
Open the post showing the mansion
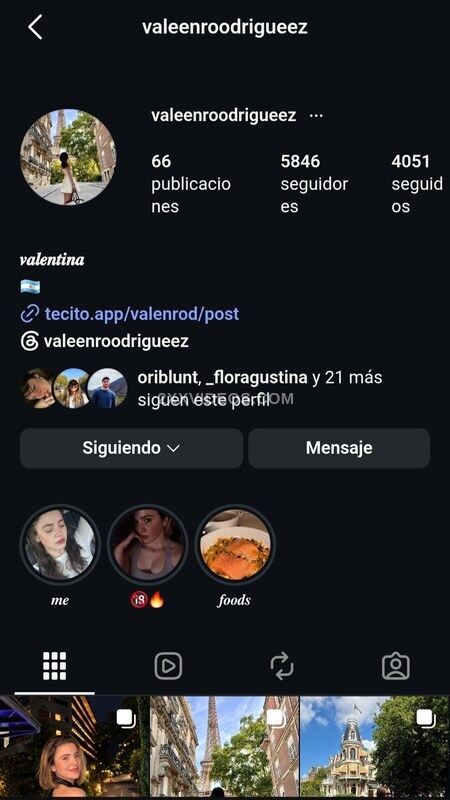tap(375, 747)
